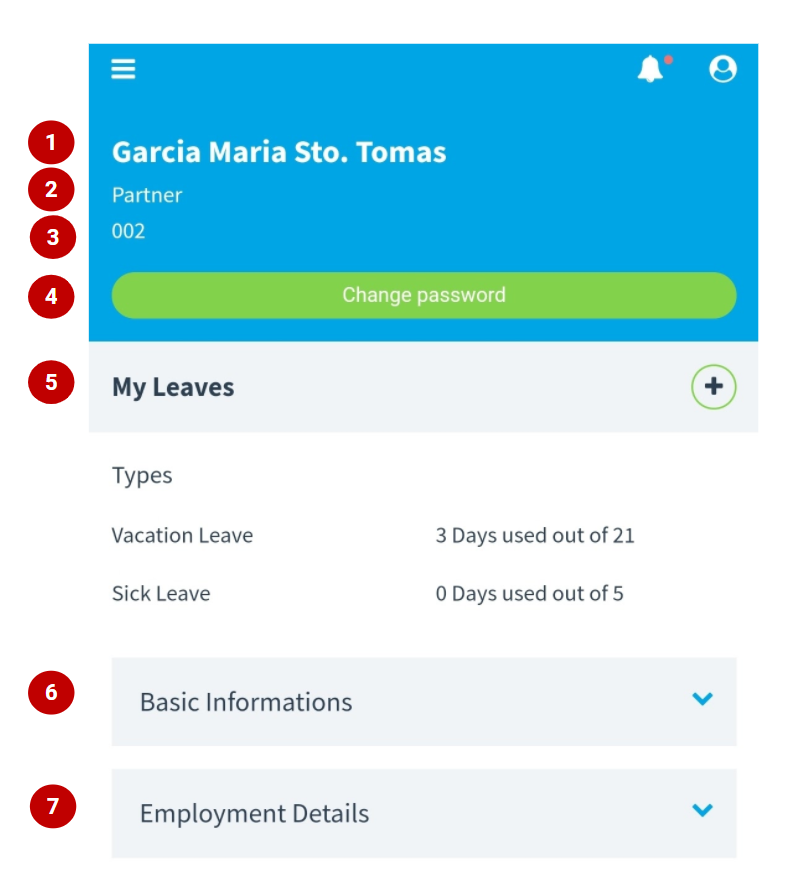Open the user account icon

point(722,69)
